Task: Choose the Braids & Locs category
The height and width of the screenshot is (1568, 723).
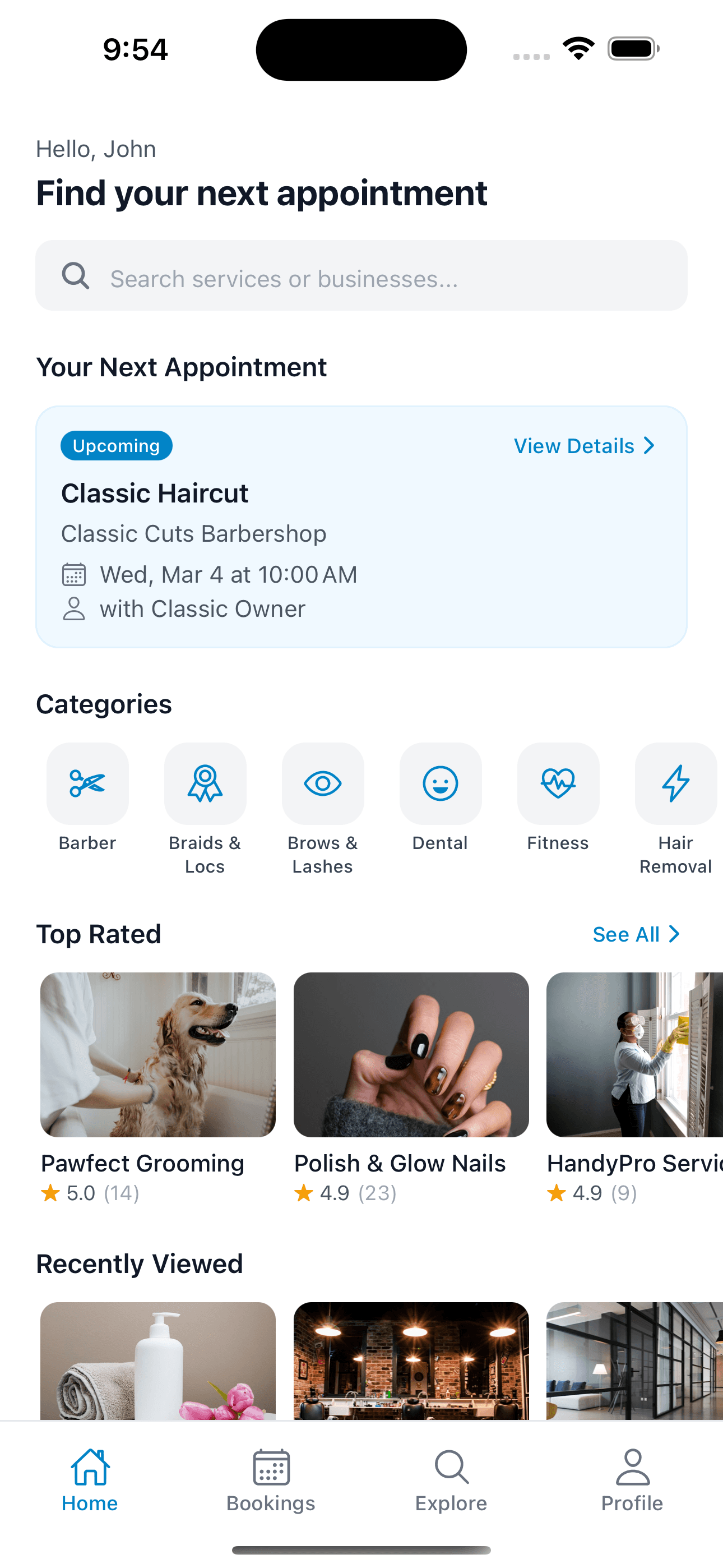Action: pos(205,784)
